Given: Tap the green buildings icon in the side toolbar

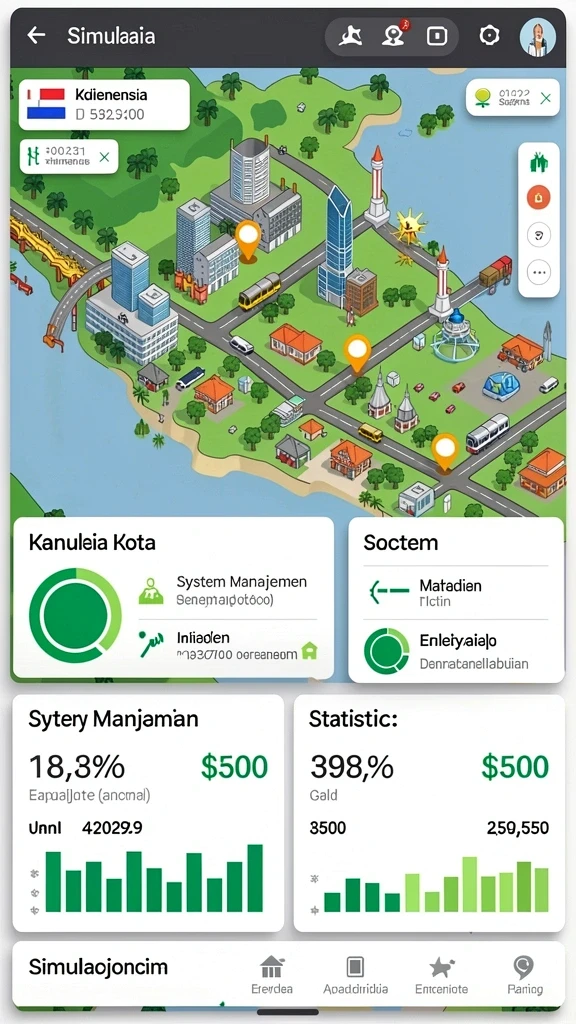Looking at the screenshot, I should [539, 162].
